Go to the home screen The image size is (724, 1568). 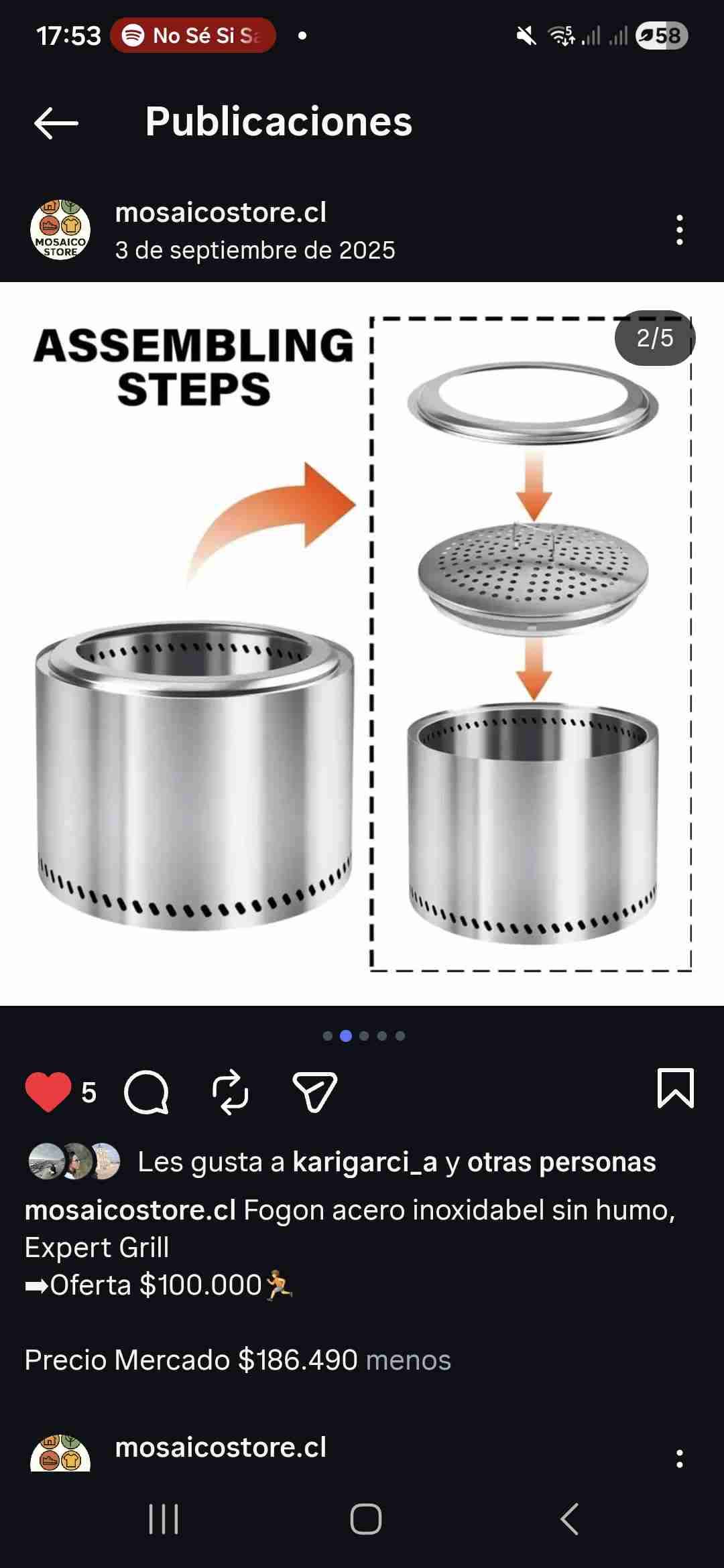tap(365, 1519)
